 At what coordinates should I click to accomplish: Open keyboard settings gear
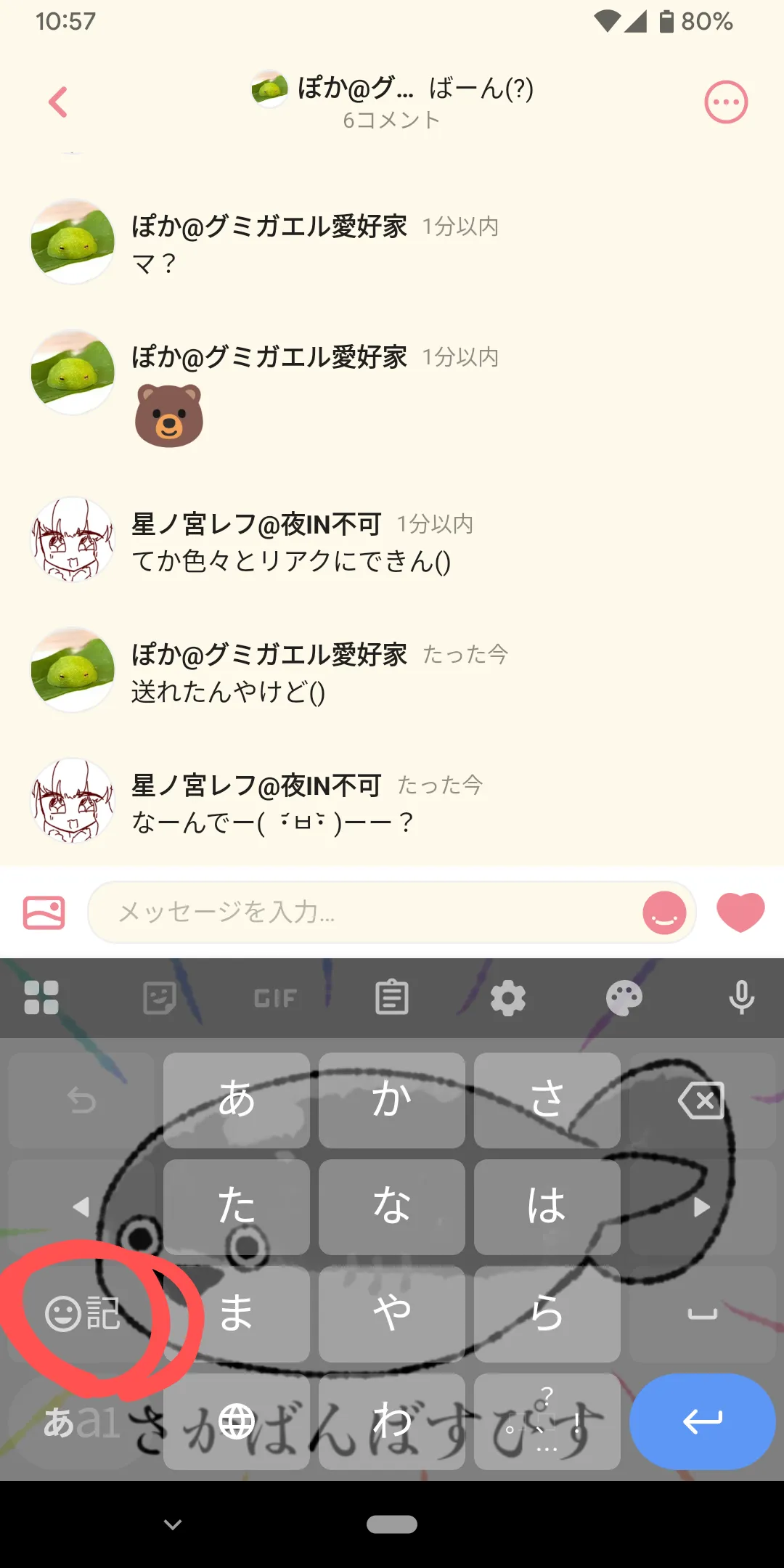click(508, 997)
